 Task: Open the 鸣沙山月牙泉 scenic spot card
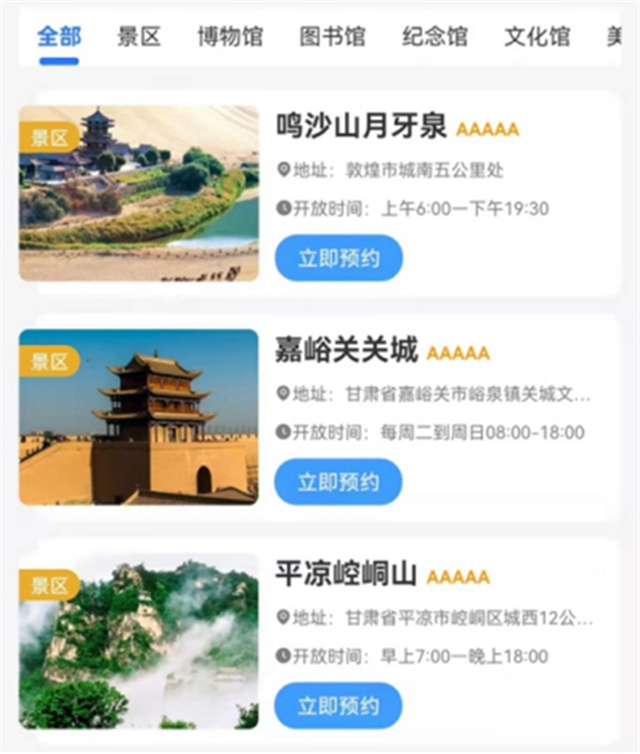pos(361,128)
